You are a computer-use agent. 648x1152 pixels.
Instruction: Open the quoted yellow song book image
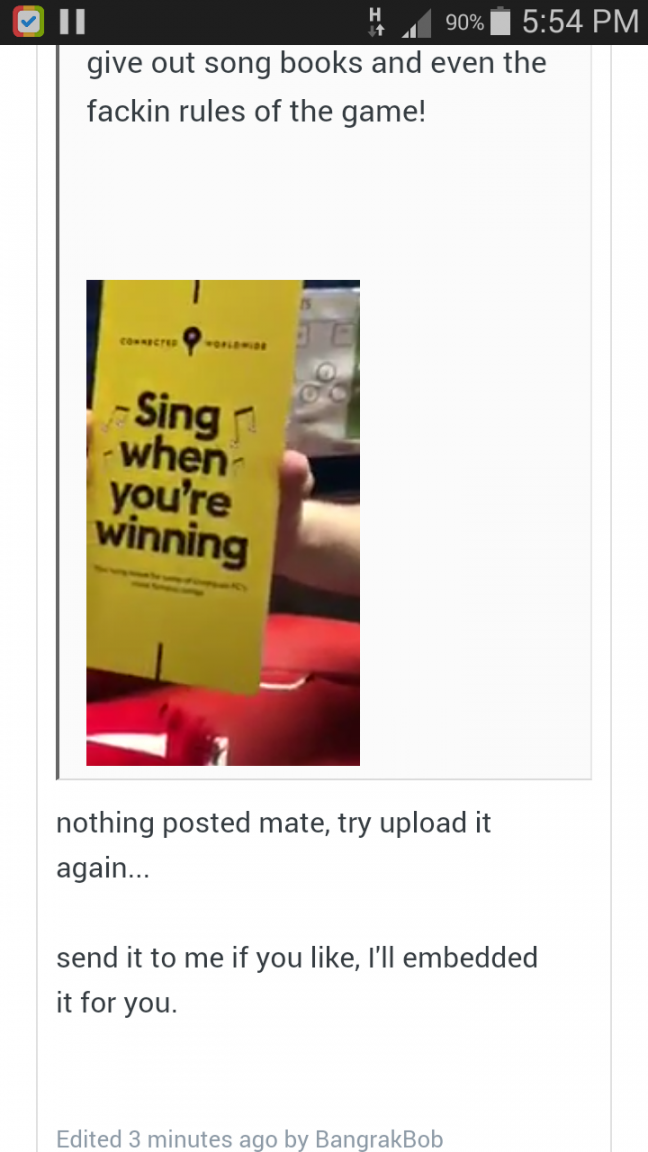pyautogui.click(x=223, y=522)
